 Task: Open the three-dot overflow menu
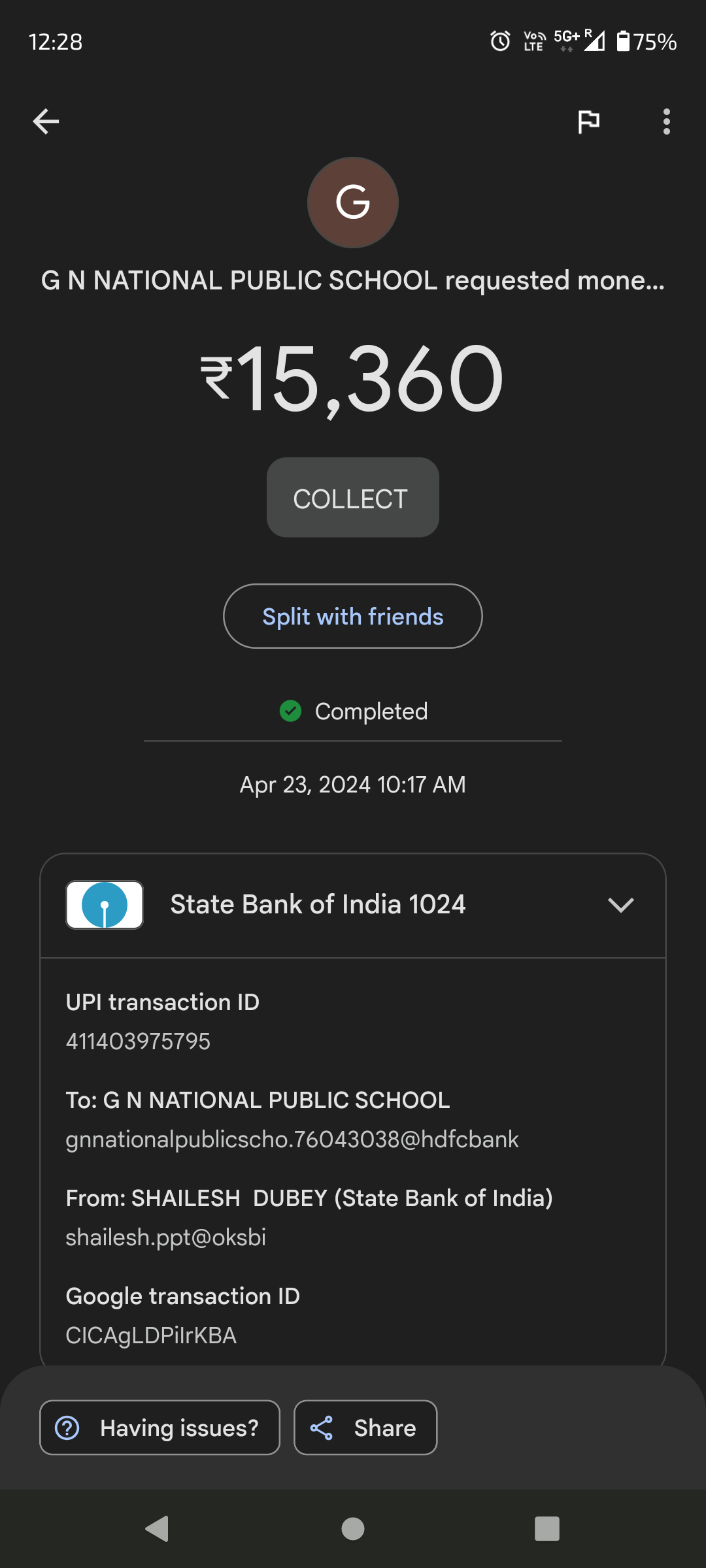[666, 122]
